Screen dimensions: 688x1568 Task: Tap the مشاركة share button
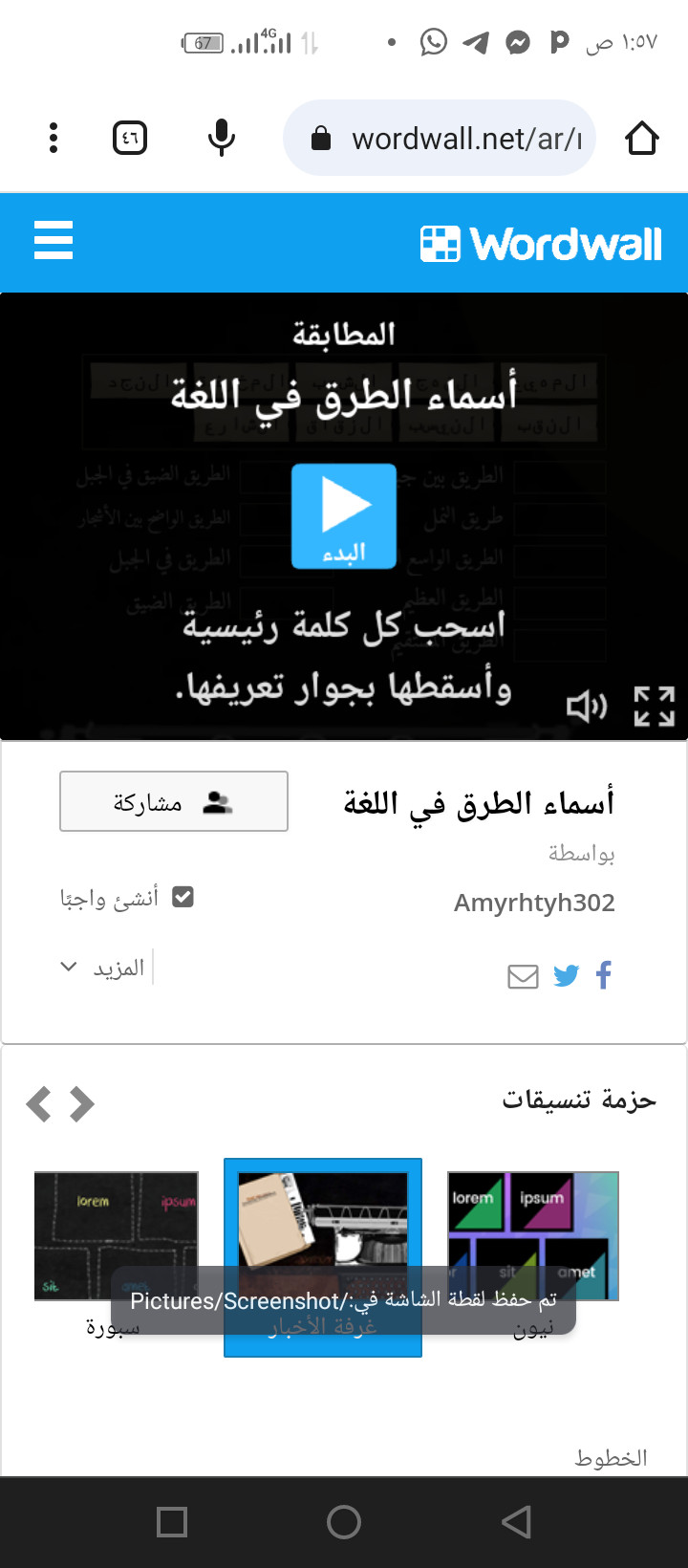click(174, 801)
